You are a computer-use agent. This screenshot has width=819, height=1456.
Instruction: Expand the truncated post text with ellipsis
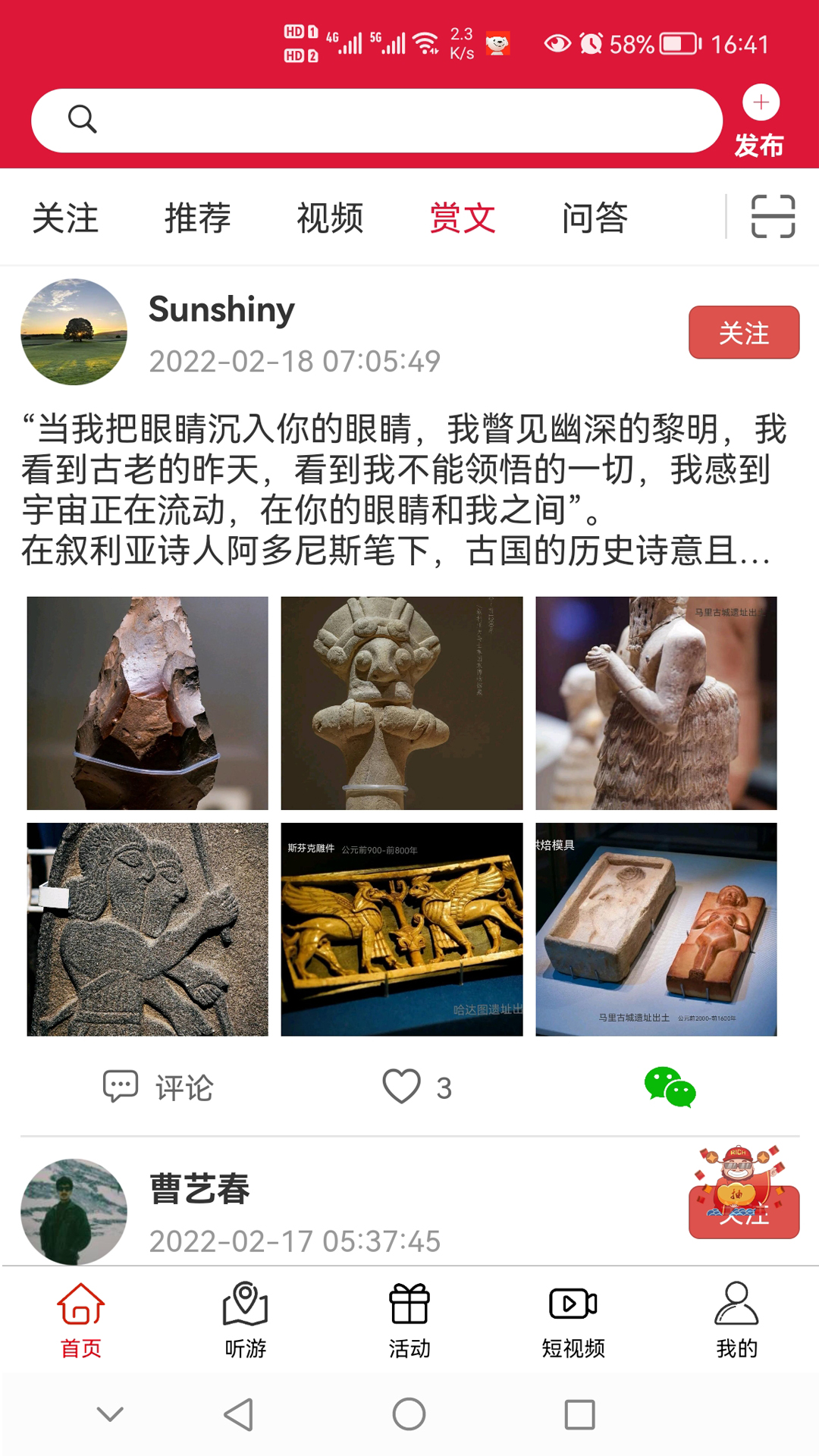pos(751,555)
